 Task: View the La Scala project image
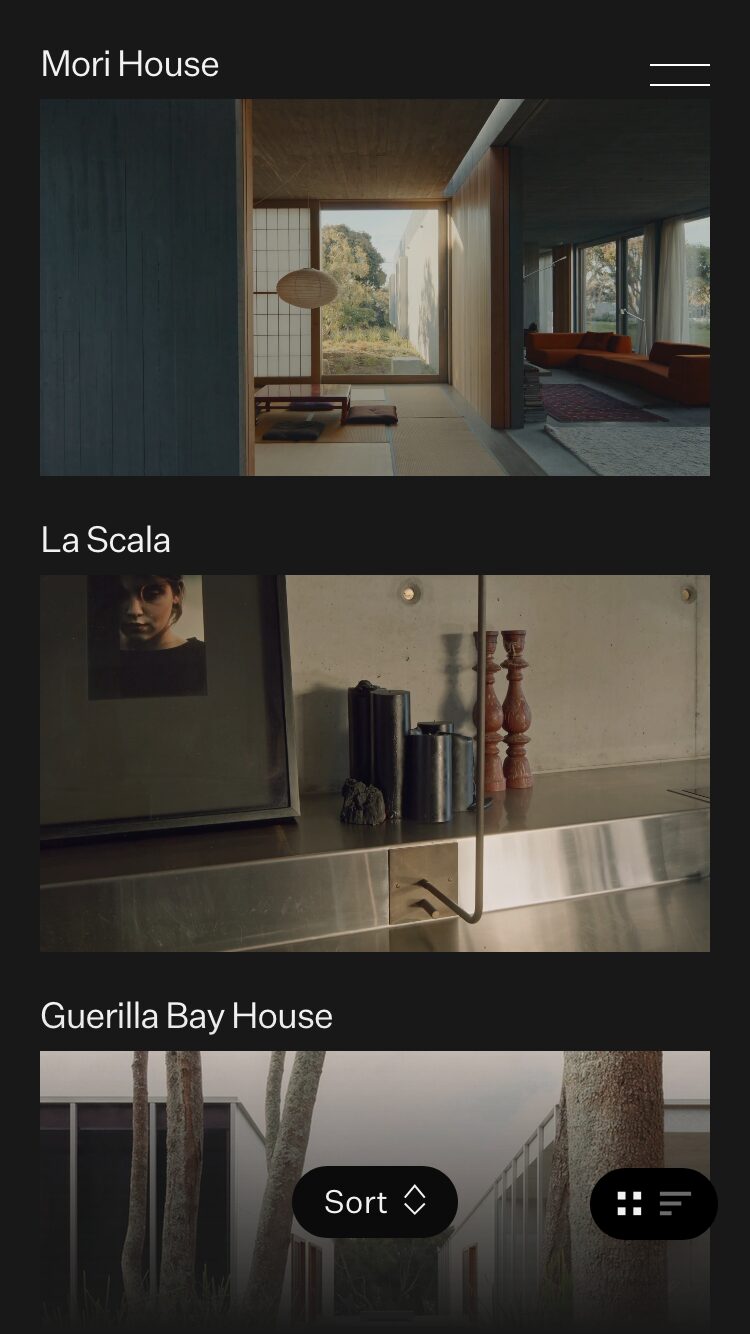pyautogui.click(x=375, y=763)
